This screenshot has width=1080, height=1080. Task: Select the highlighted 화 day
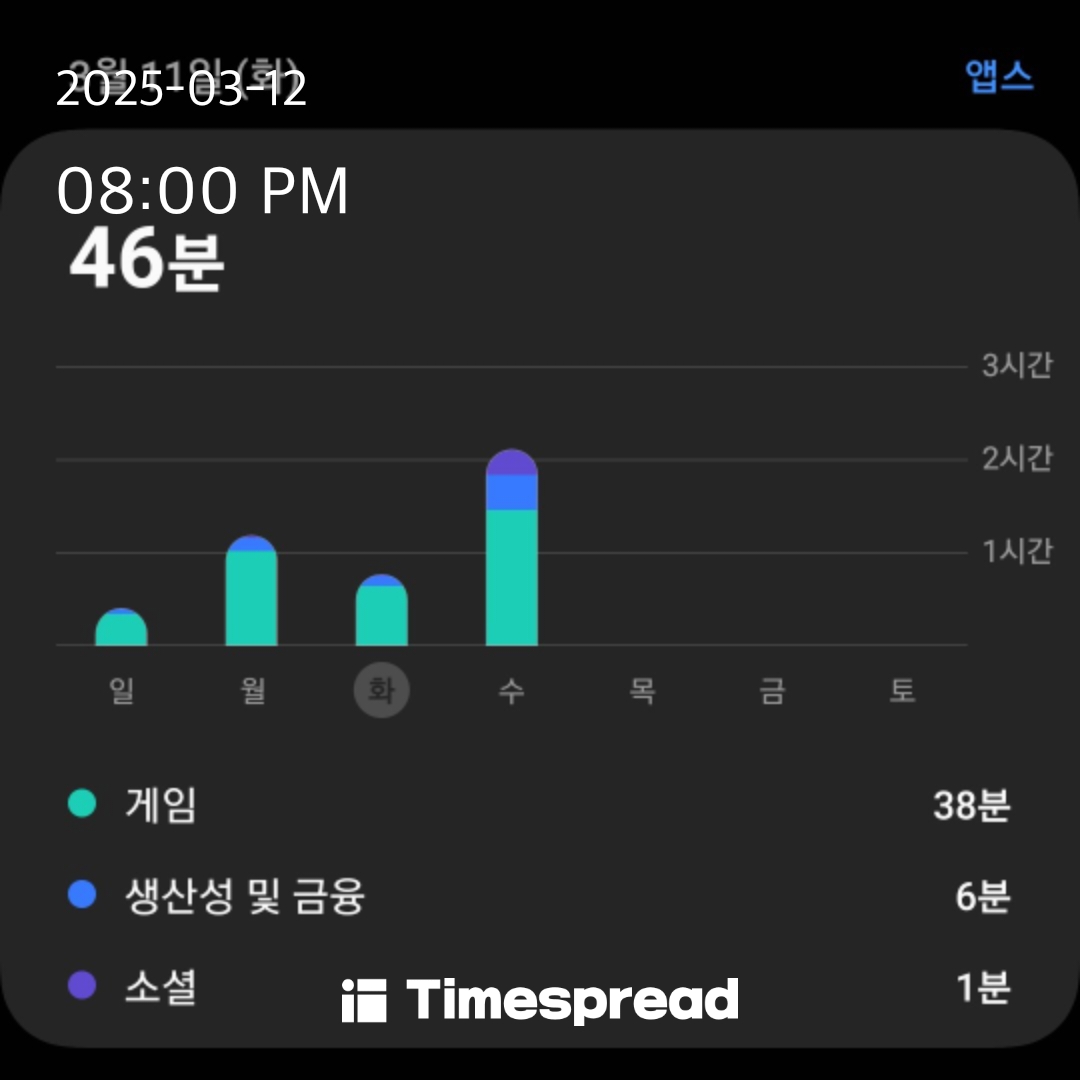(381, 691)
